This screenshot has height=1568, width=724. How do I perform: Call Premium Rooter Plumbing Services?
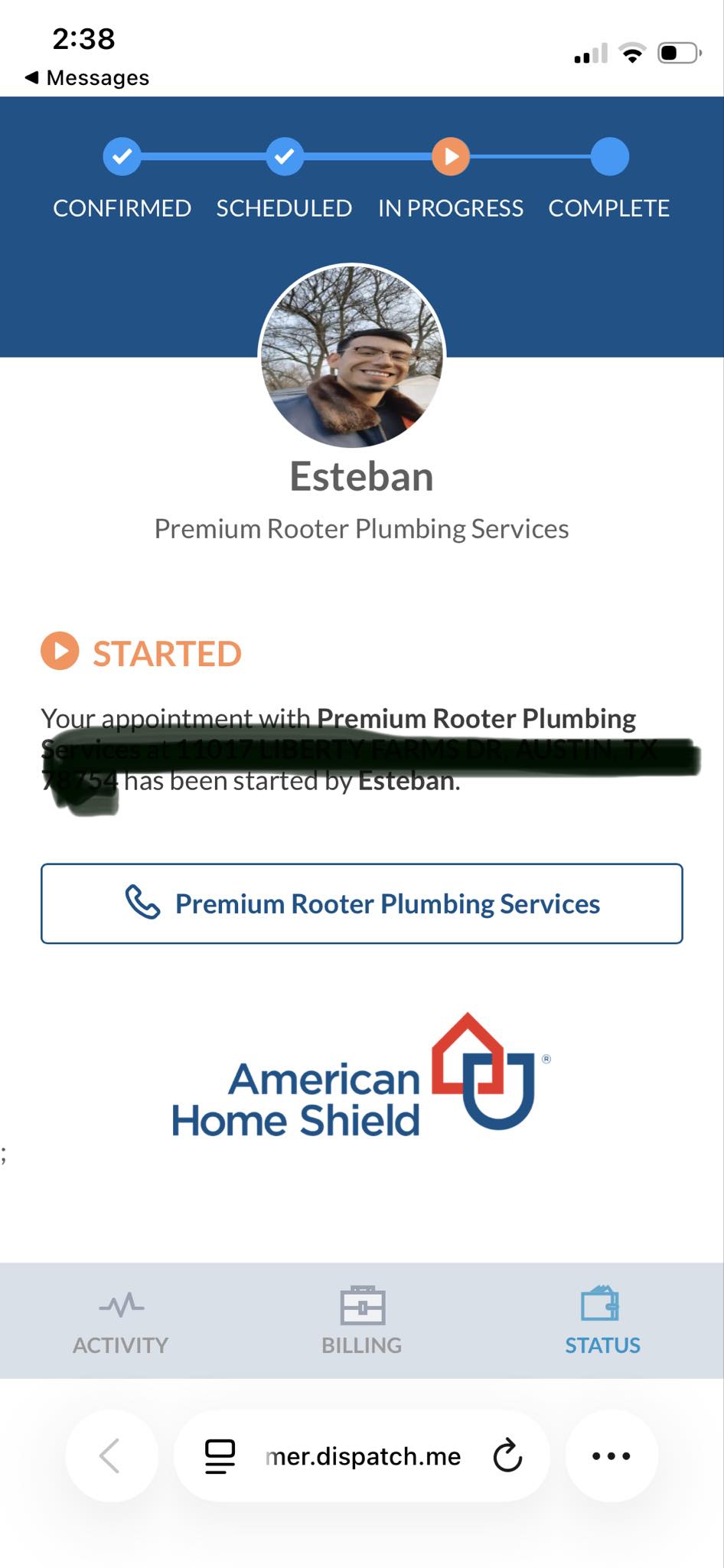[361, 903]
